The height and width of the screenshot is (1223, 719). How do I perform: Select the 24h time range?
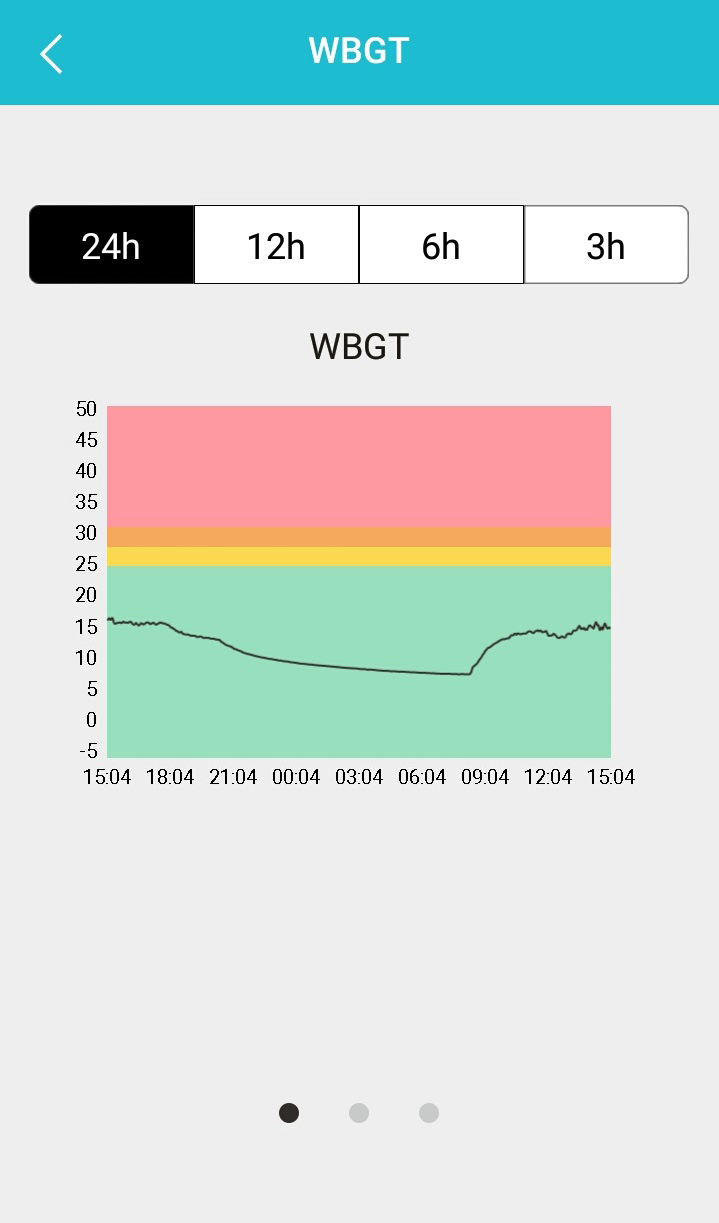pyautogui.click(x=111, y=245)
